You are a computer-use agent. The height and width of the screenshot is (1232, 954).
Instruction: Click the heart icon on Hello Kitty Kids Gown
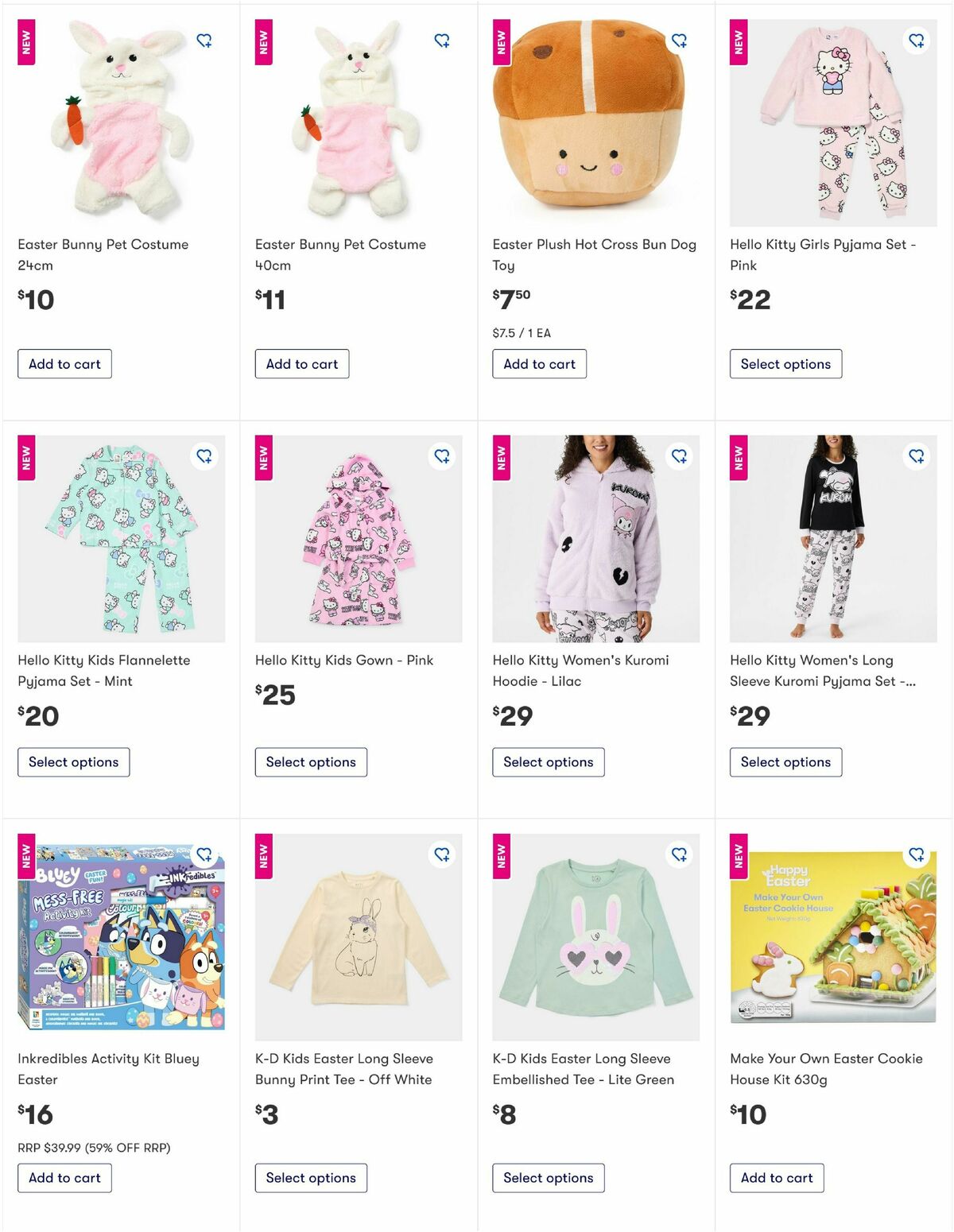click(x=443, y=456)
